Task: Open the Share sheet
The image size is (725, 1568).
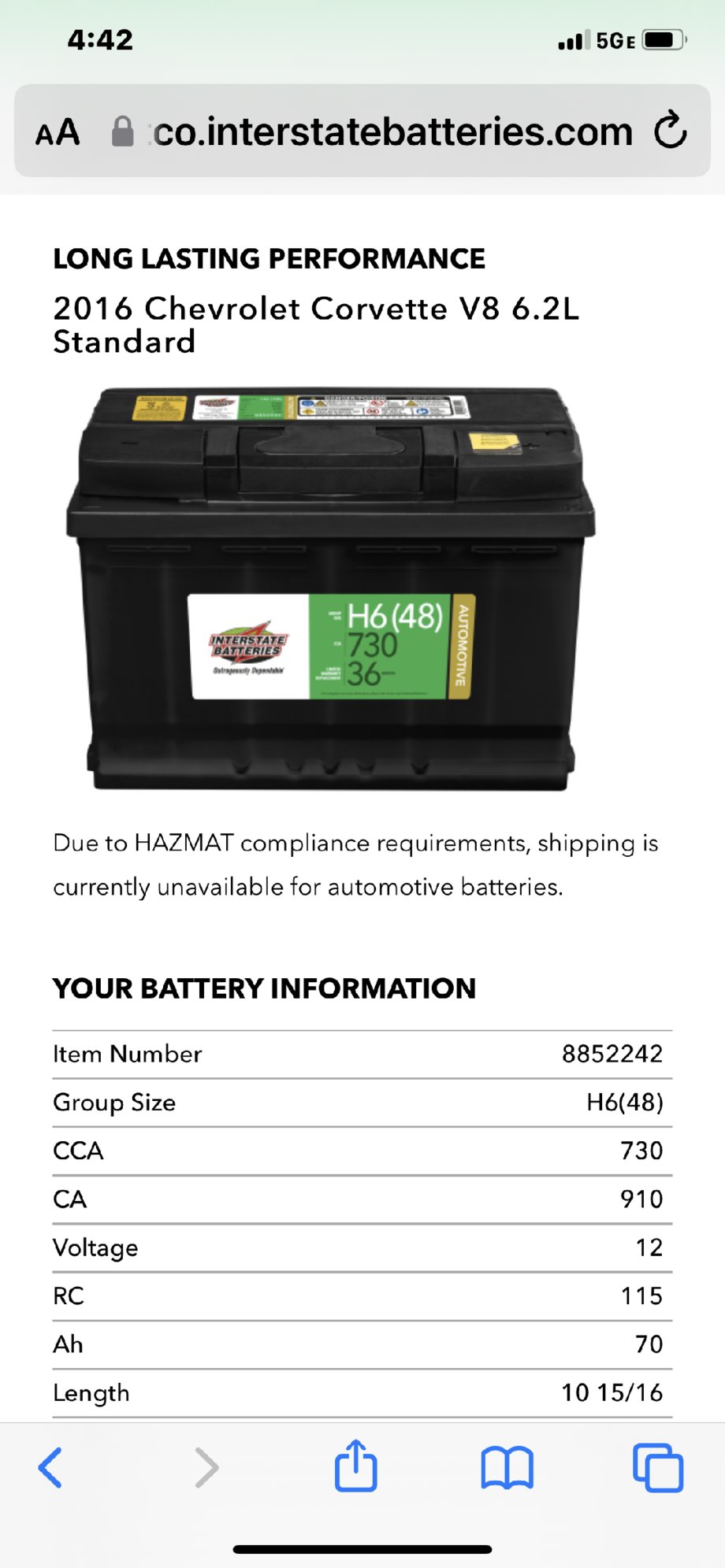Action: 355,1466
